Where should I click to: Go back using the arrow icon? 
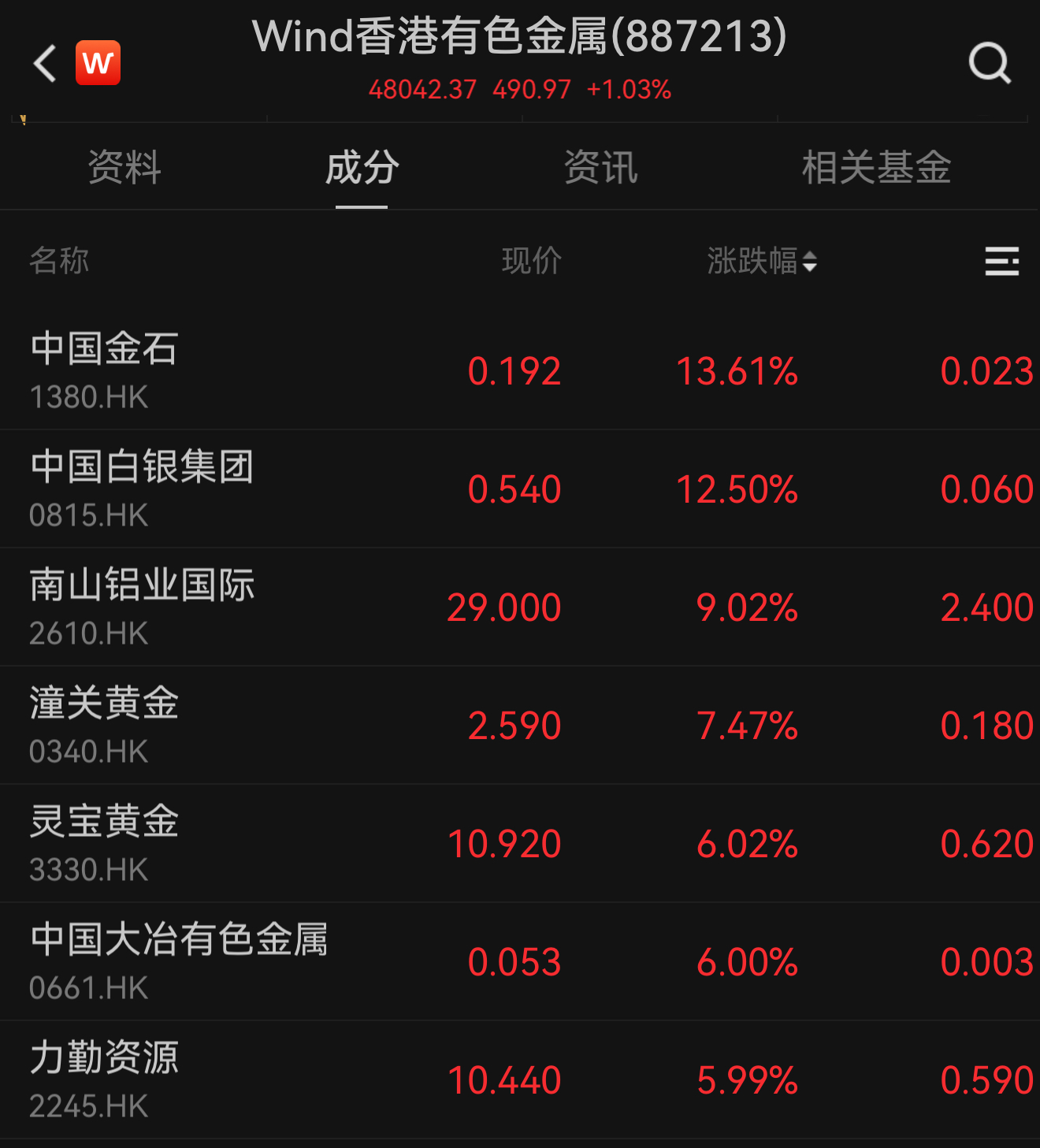click(45, 63)
